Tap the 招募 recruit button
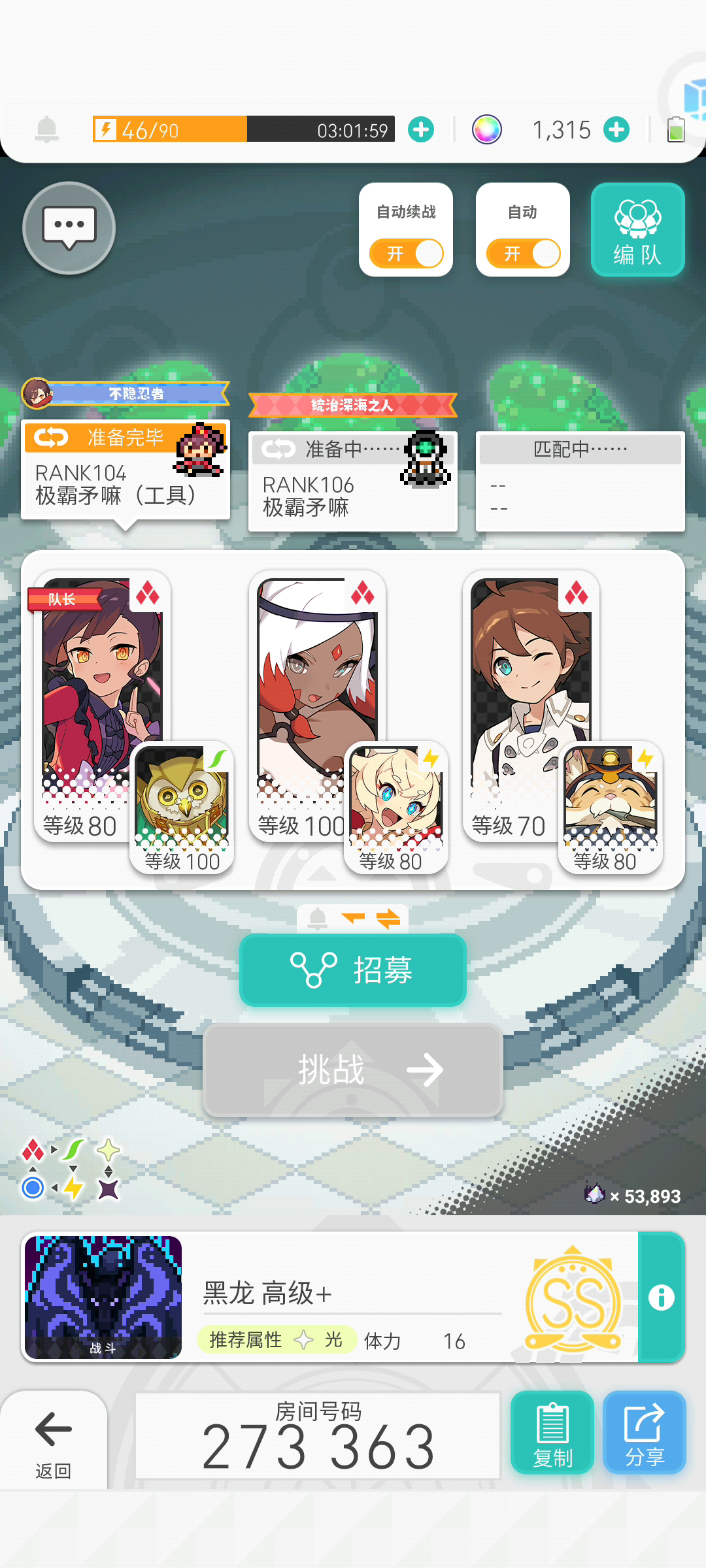 tap(353, 970)
